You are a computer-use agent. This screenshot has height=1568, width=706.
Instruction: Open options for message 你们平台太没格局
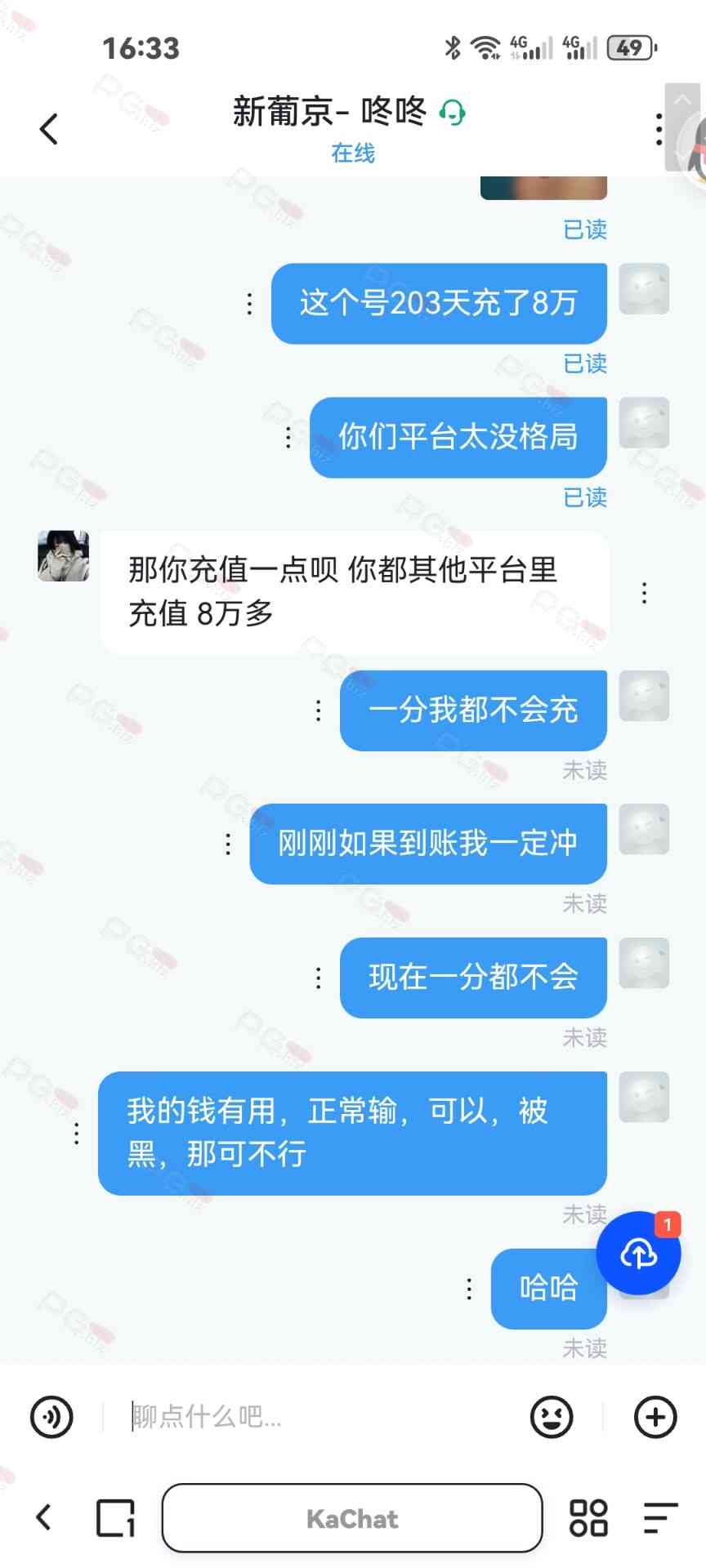tap(288, 438)
